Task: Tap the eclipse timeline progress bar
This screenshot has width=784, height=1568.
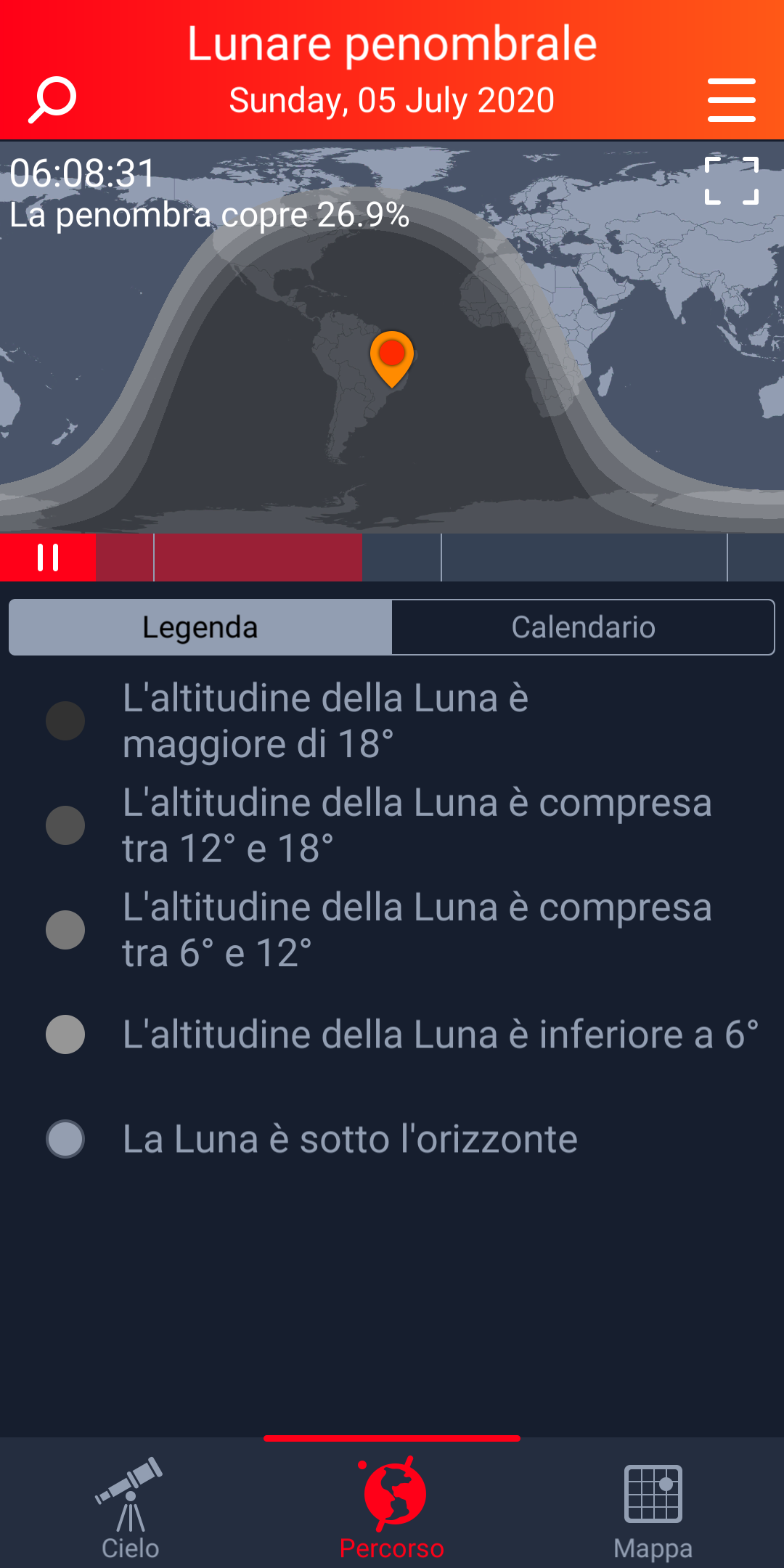Action: pos(440,558)
